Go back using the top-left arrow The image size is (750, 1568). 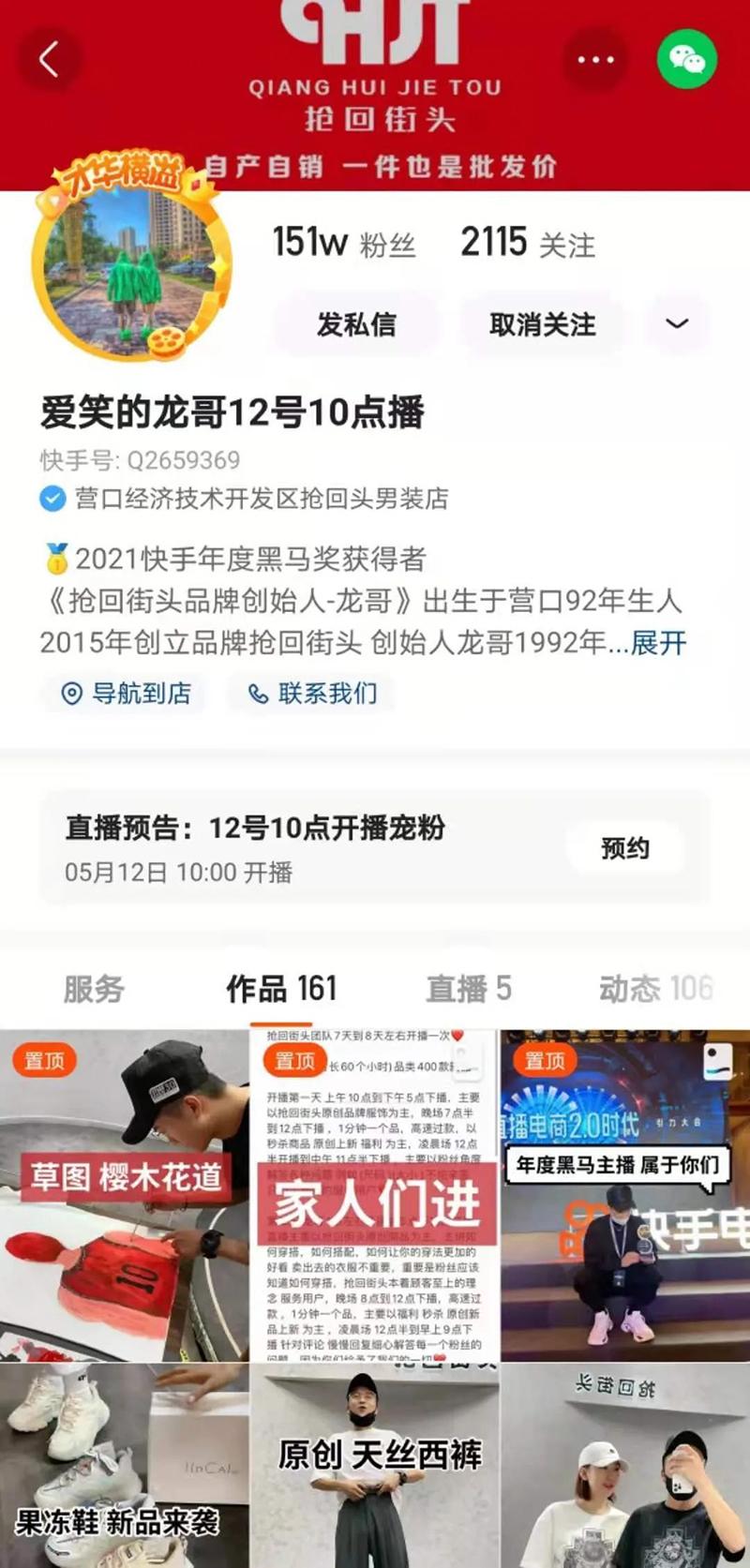(x=49, y=60)
